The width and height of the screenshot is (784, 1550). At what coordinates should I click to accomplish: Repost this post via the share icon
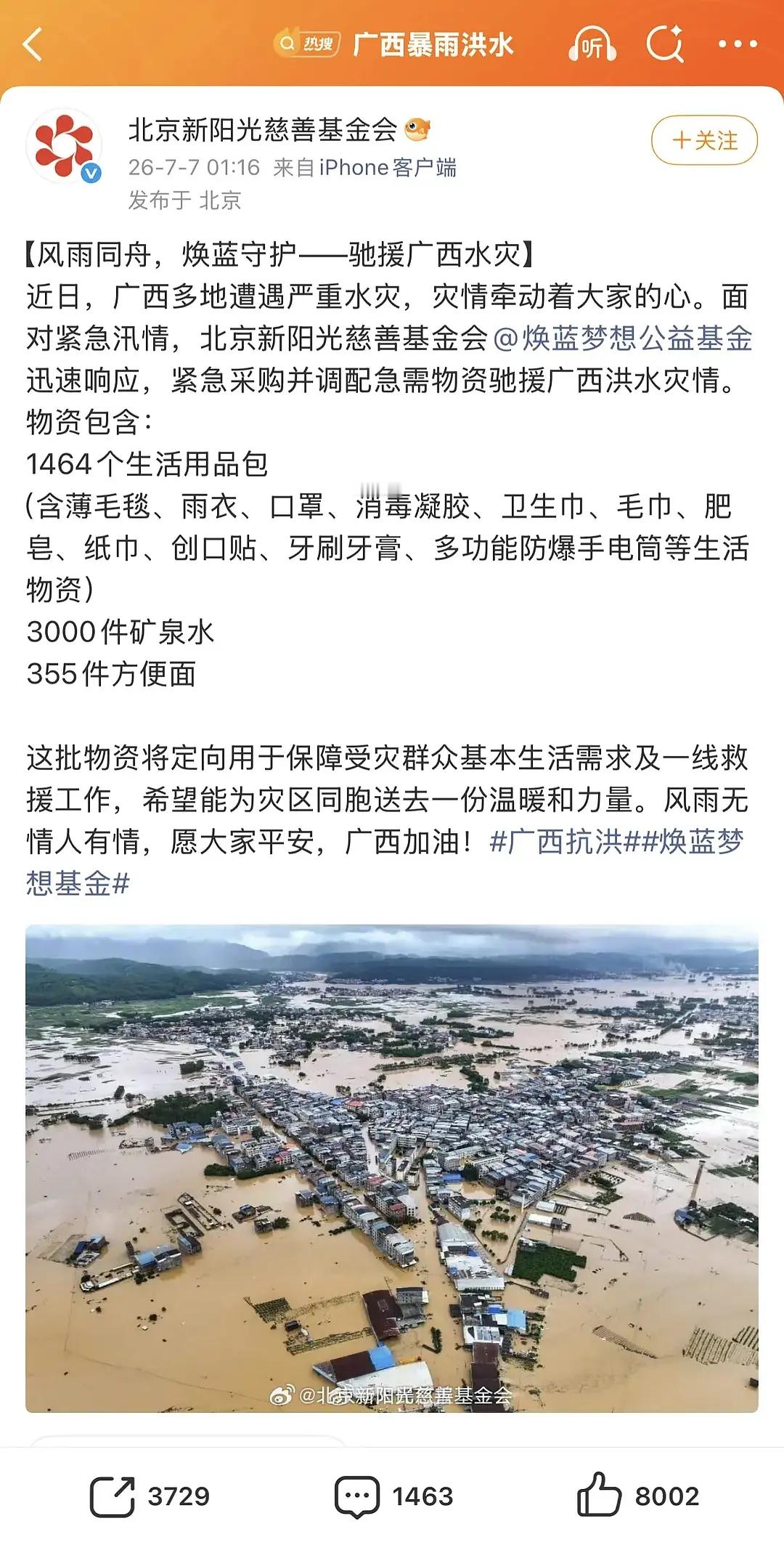(150, 1497)
